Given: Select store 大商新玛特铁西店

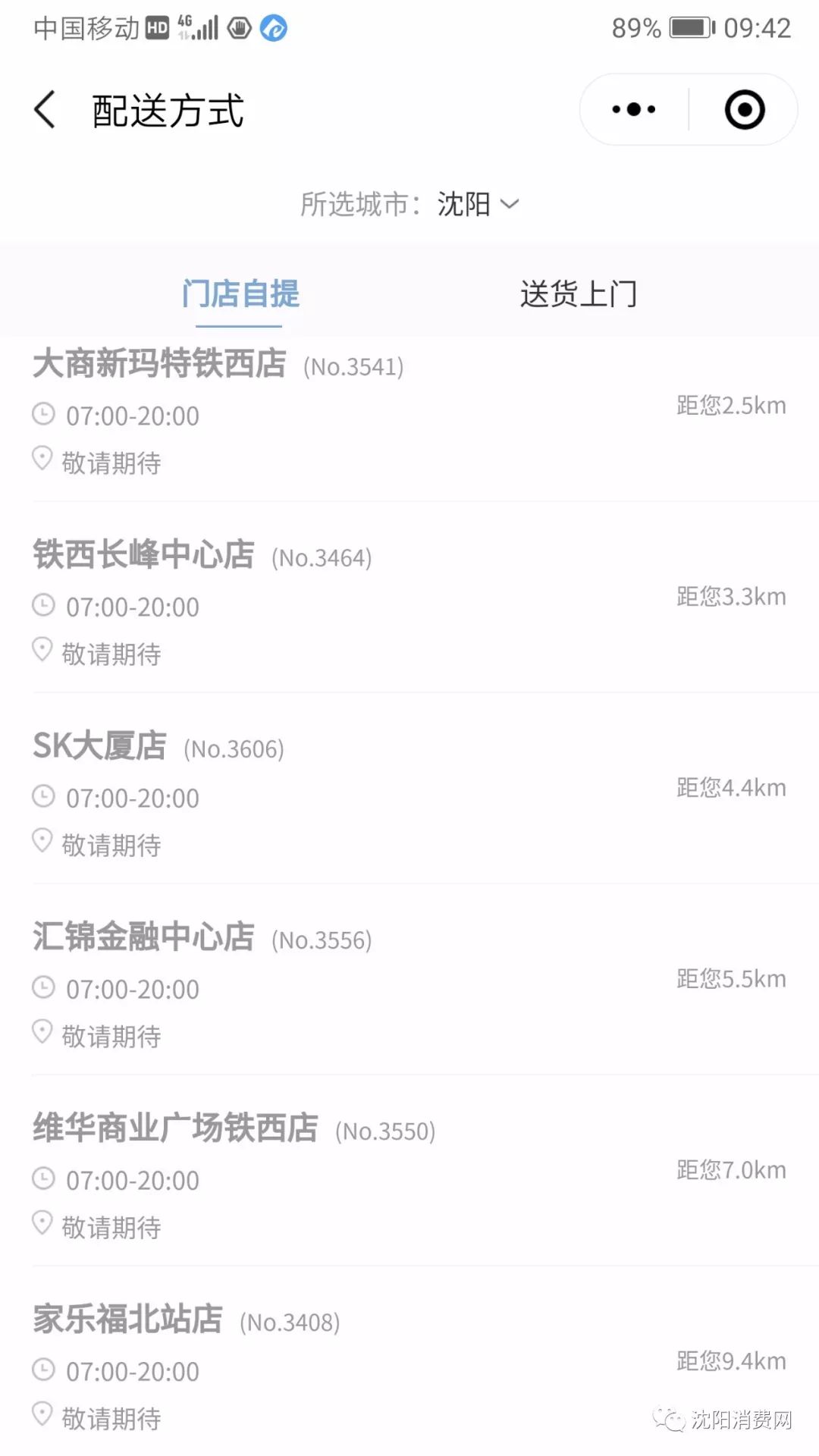Looking at the screenshot, I should coord(159,364).
